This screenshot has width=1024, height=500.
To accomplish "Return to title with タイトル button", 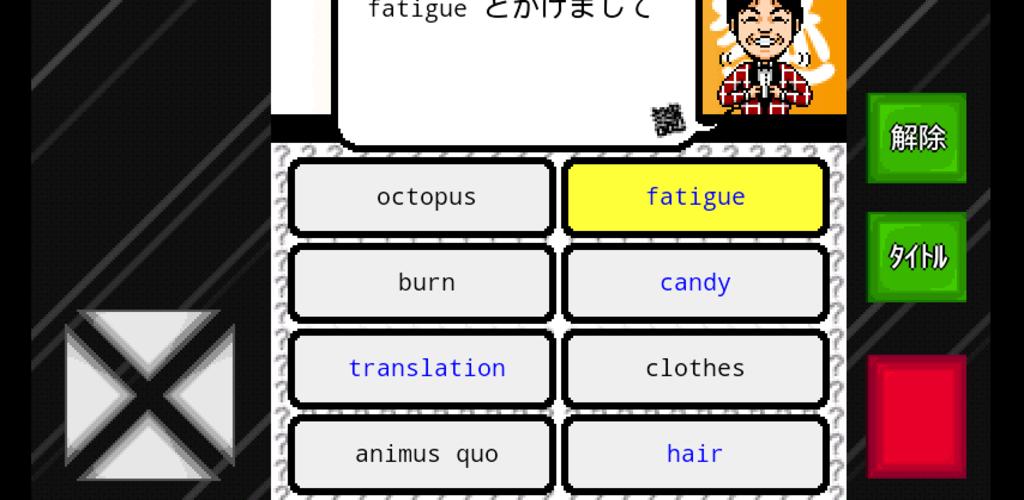I will [916, 257].
